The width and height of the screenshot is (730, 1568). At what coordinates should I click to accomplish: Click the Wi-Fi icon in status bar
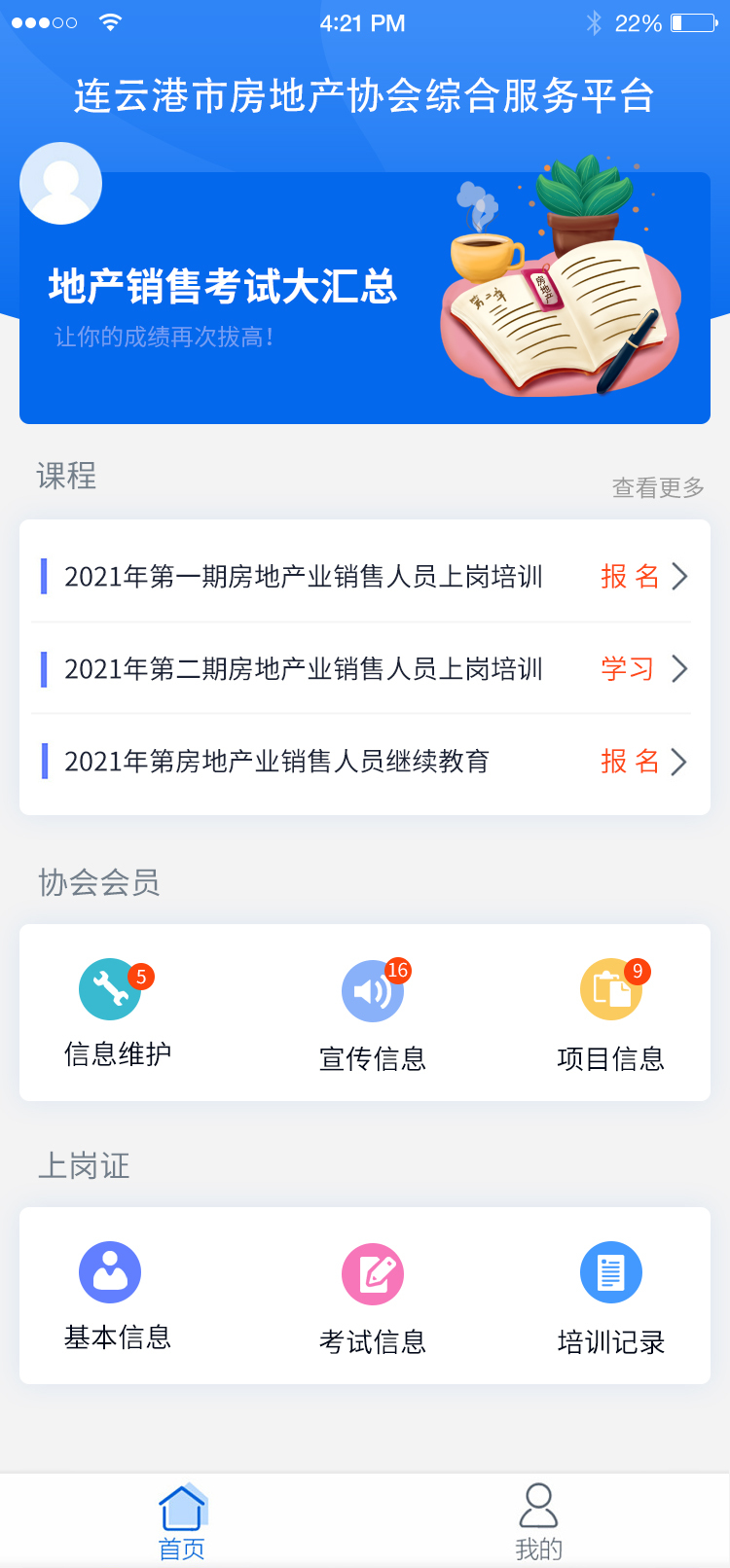pyautogui.click(x=110, y=20)
